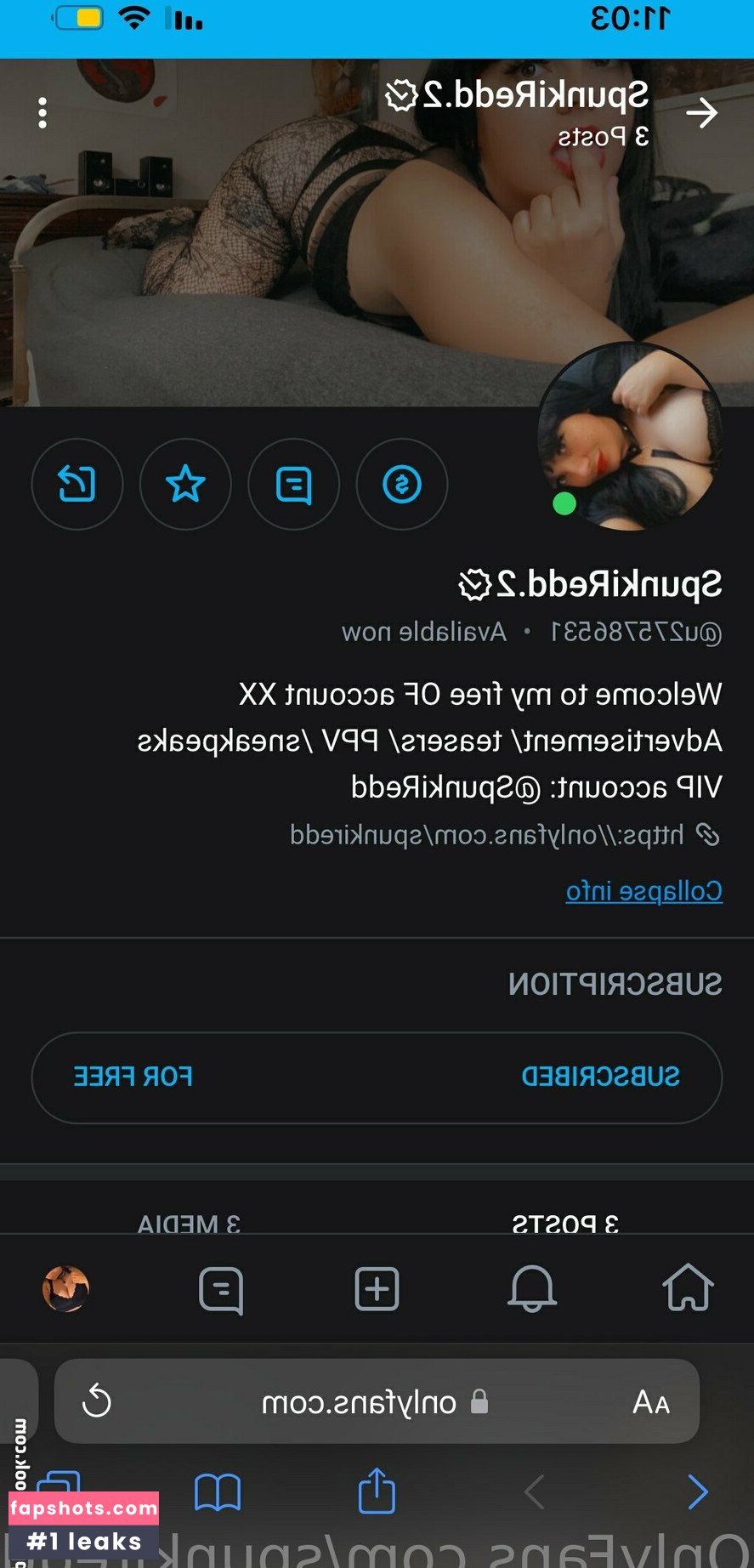The width and height of the screenshot is (754, 1568).
Task: Reload the page in Safari
Action: [97, 1400]
